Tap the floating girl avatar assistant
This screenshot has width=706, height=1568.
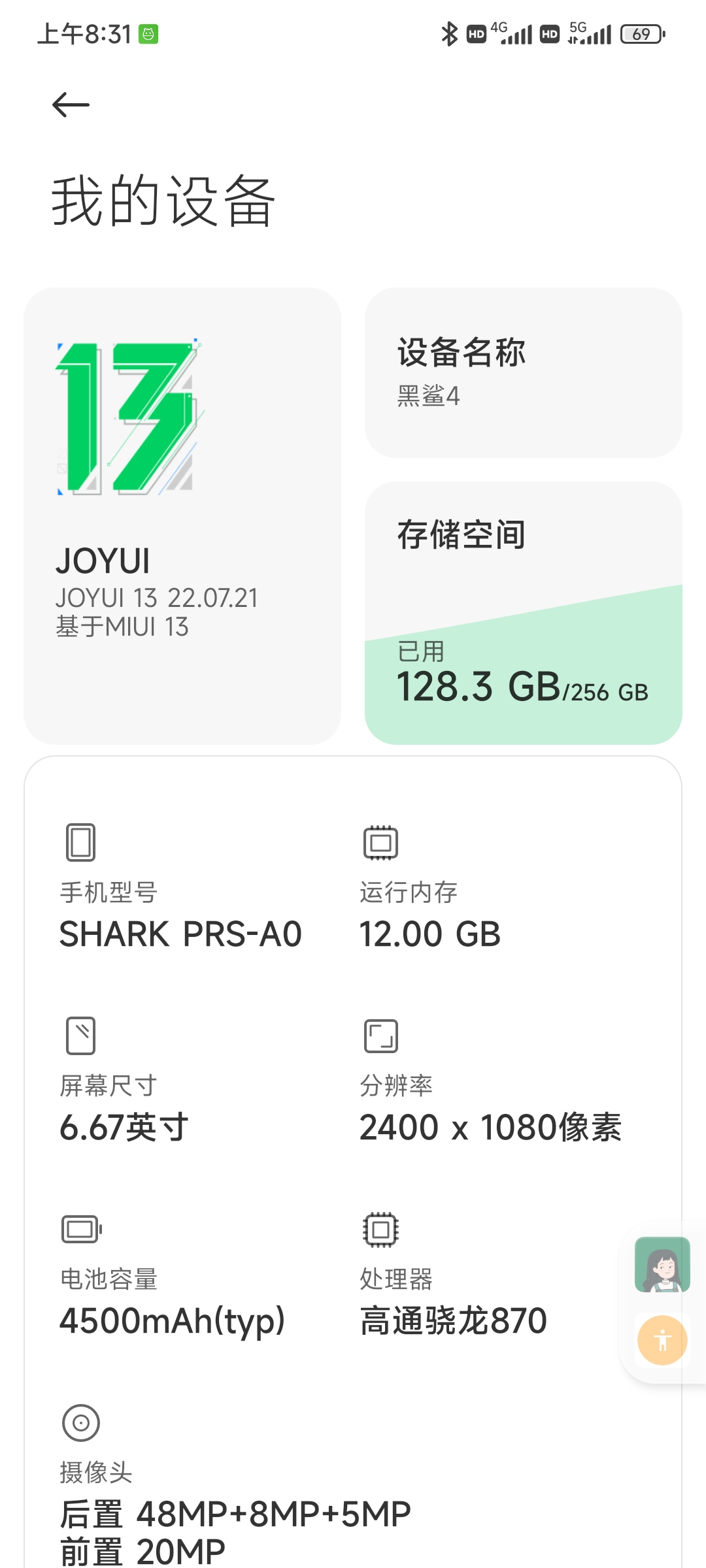point(662,1264)
